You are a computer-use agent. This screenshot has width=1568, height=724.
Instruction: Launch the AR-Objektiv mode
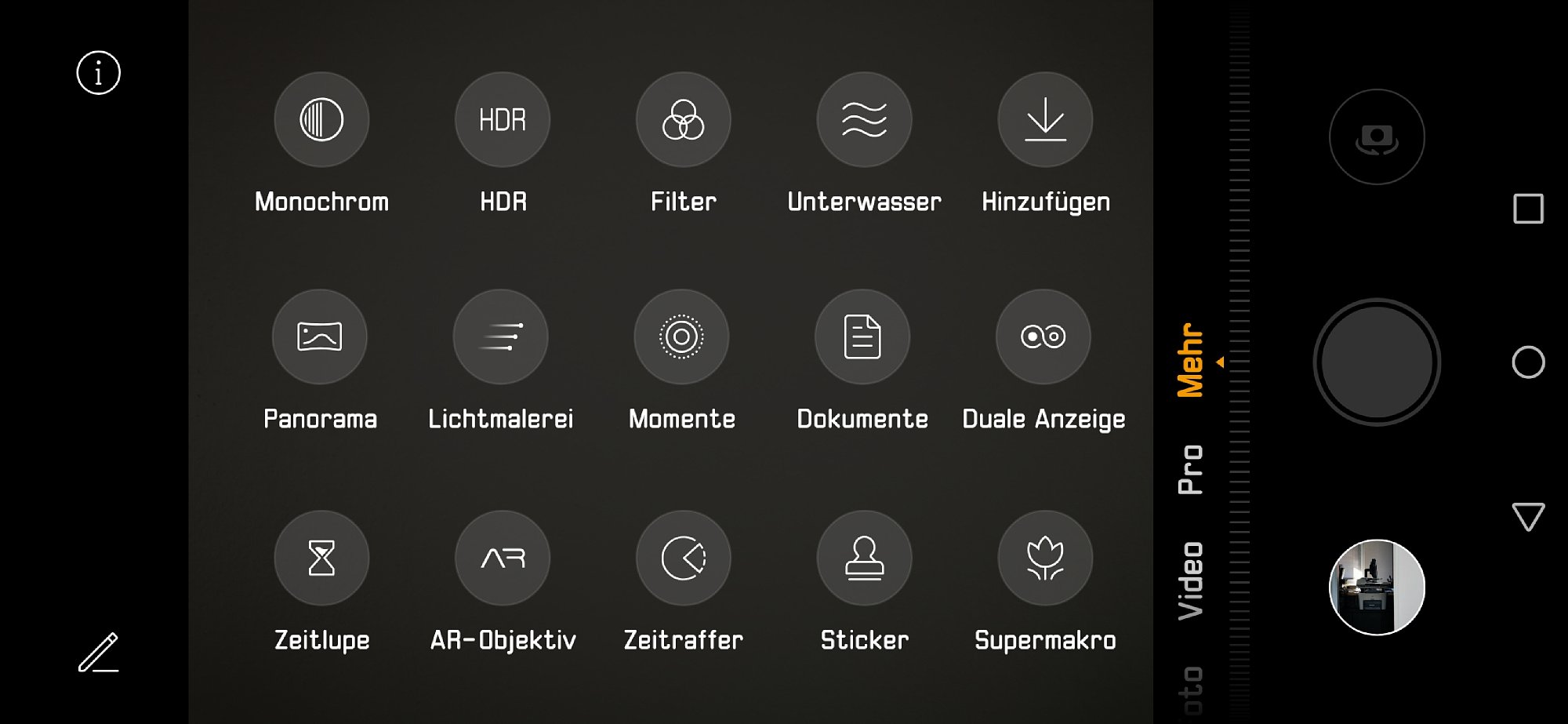click(503, 558)
